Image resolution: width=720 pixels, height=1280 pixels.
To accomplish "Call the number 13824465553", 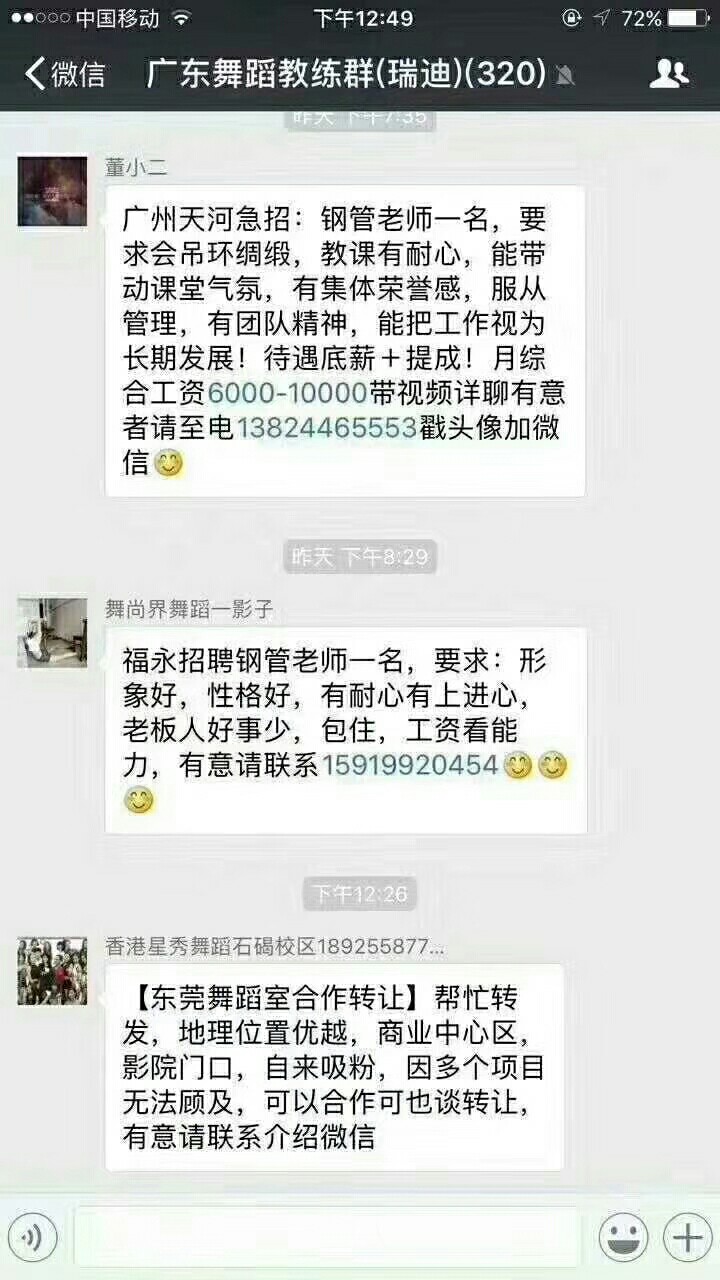I will (x=326, y=428).
